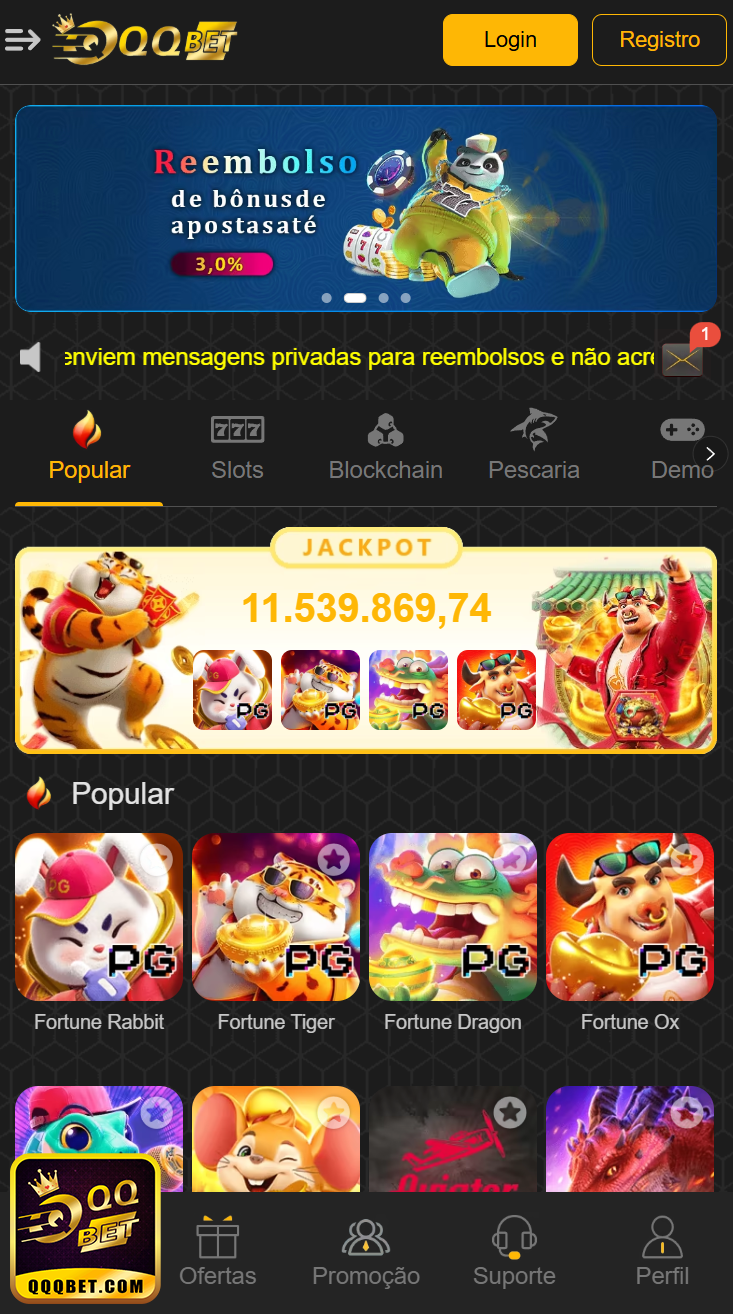
Task: Click the flame Popular category icon
Action: [x=88, y=431]
